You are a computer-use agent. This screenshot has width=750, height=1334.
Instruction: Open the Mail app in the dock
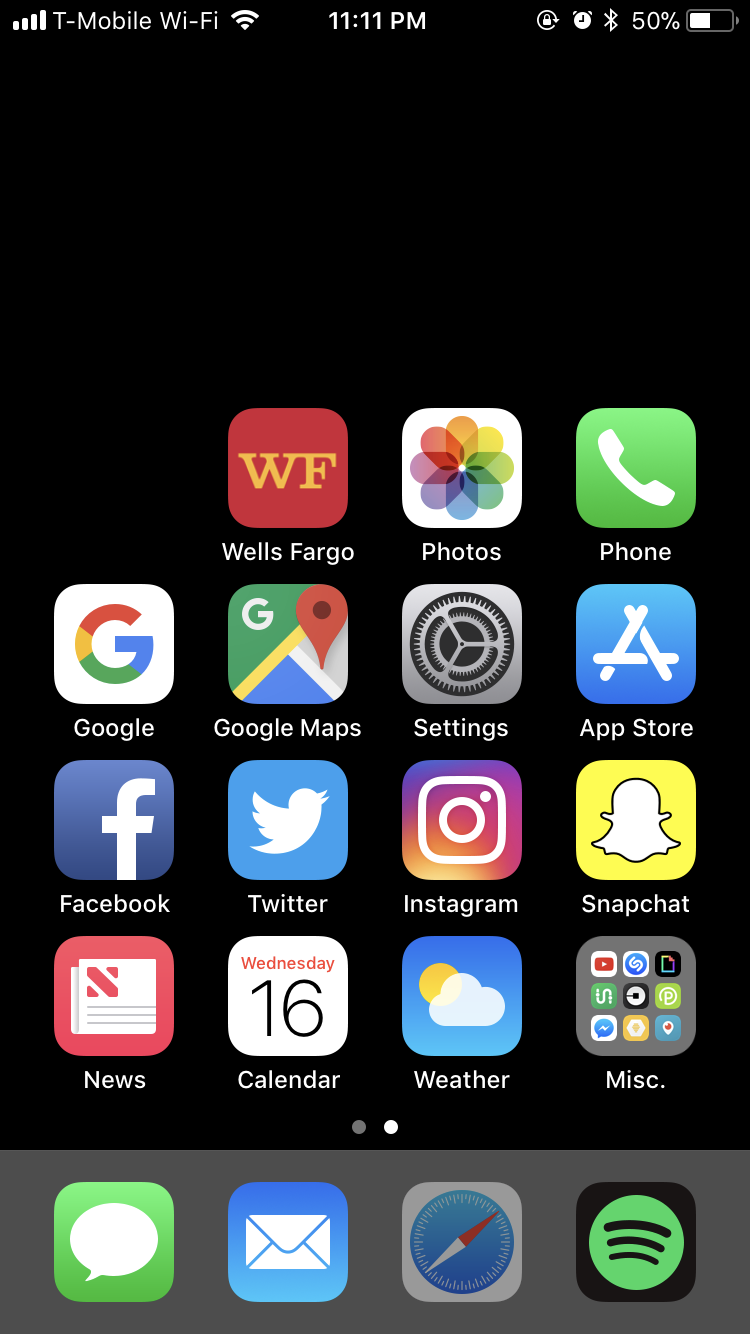tap(288, 1242)
